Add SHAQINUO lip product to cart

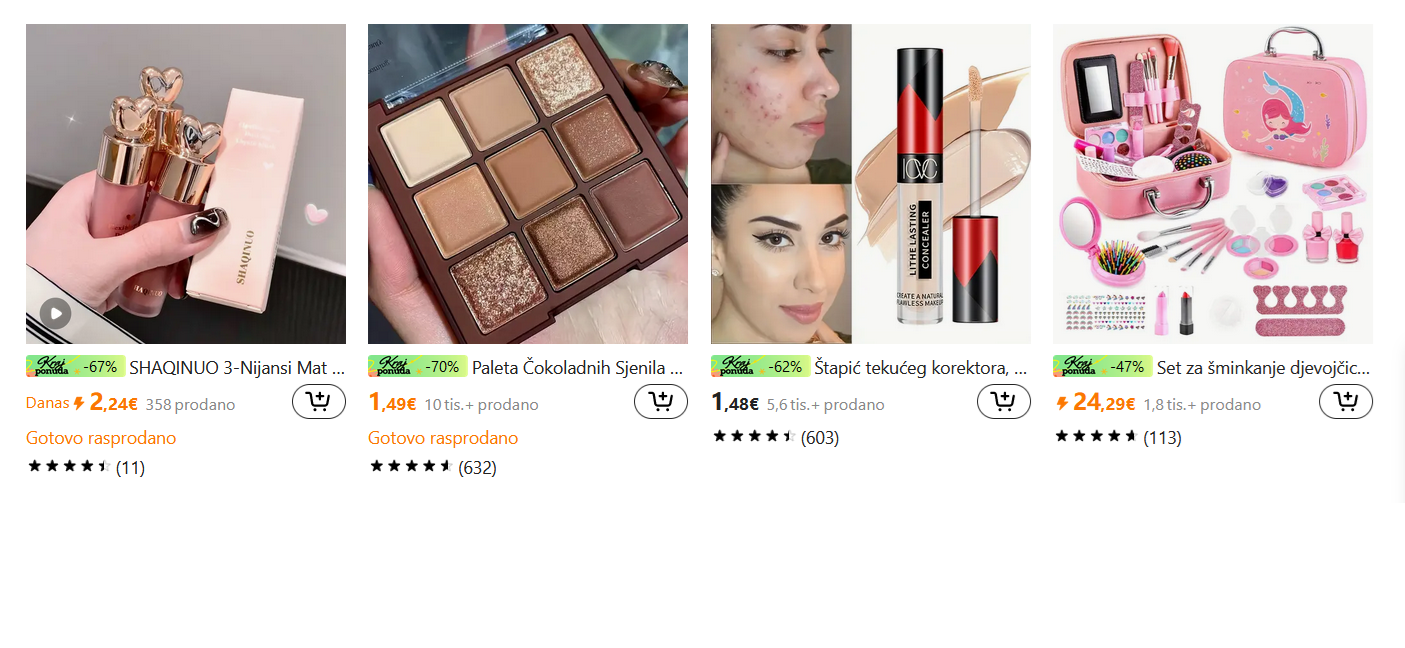point(319,402)
